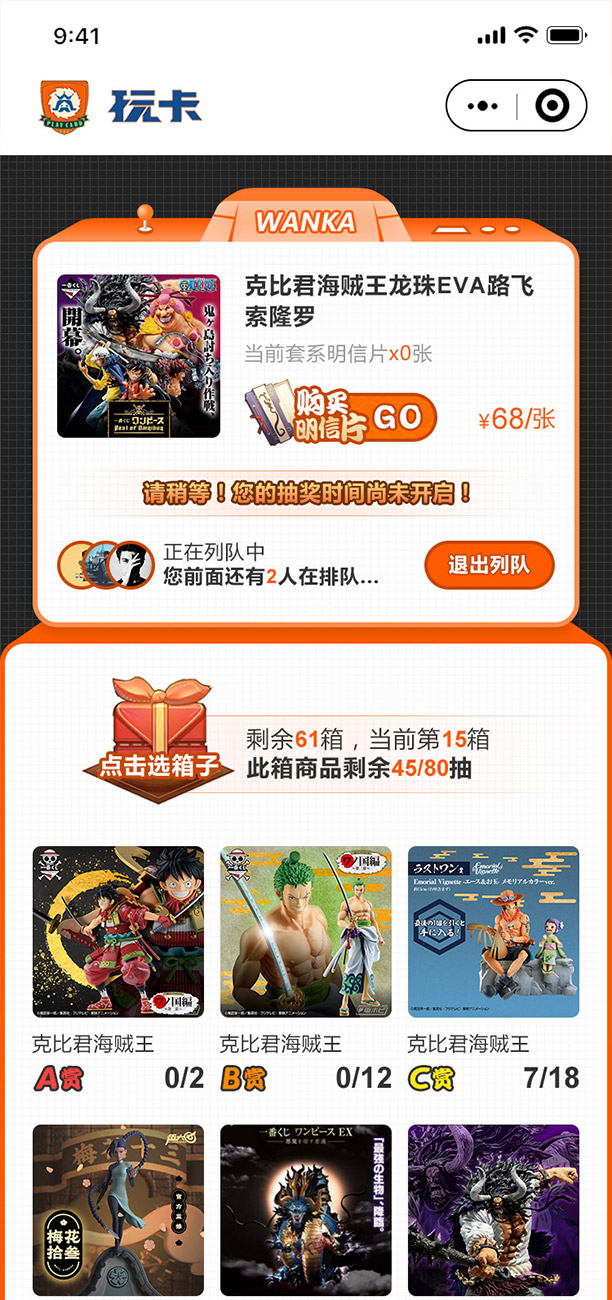The image size is (612, 1300).
Task: Tap 退出列队 to leave the queue
Action: click(489, 566)
